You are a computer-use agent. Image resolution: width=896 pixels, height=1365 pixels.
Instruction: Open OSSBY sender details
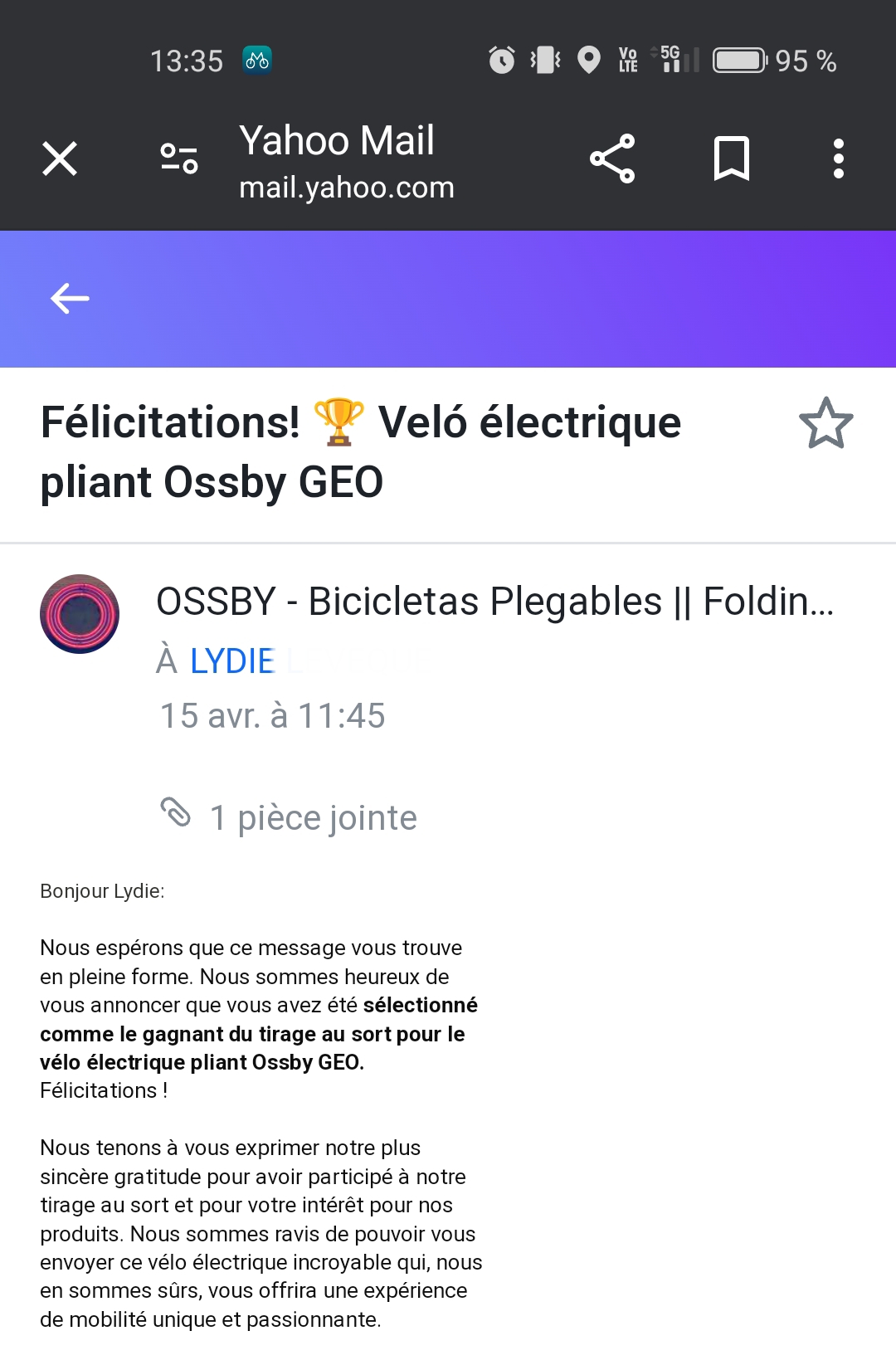coord(494,602)
